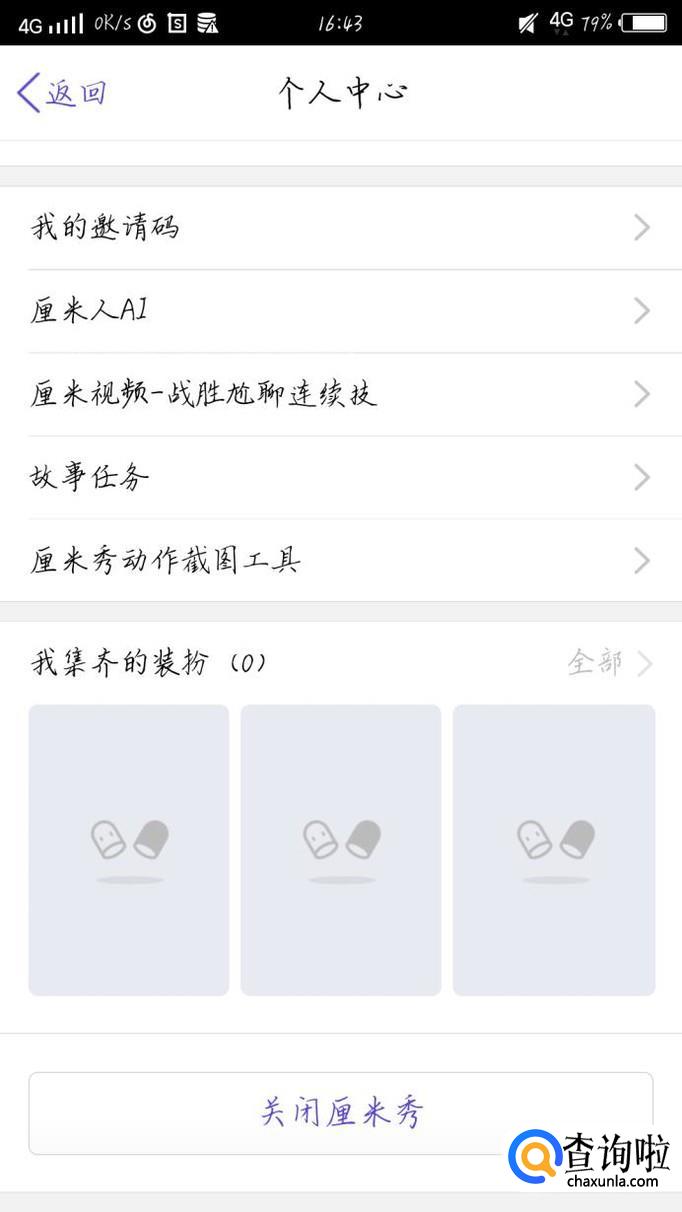Go back using the 返回 button

[62, 93]
